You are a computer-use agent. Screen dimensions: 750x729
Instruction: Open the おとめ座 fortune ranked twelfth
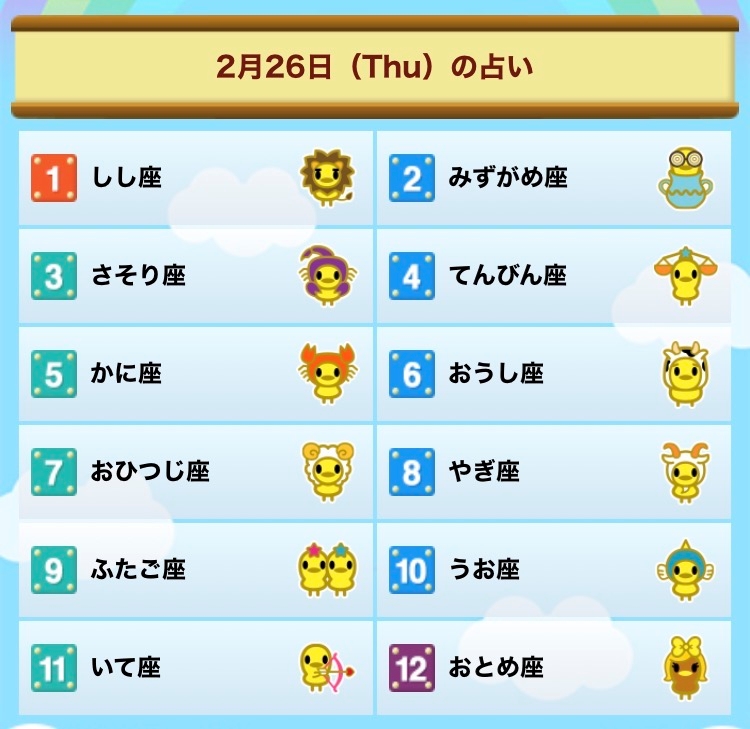[x=554, y=668]
